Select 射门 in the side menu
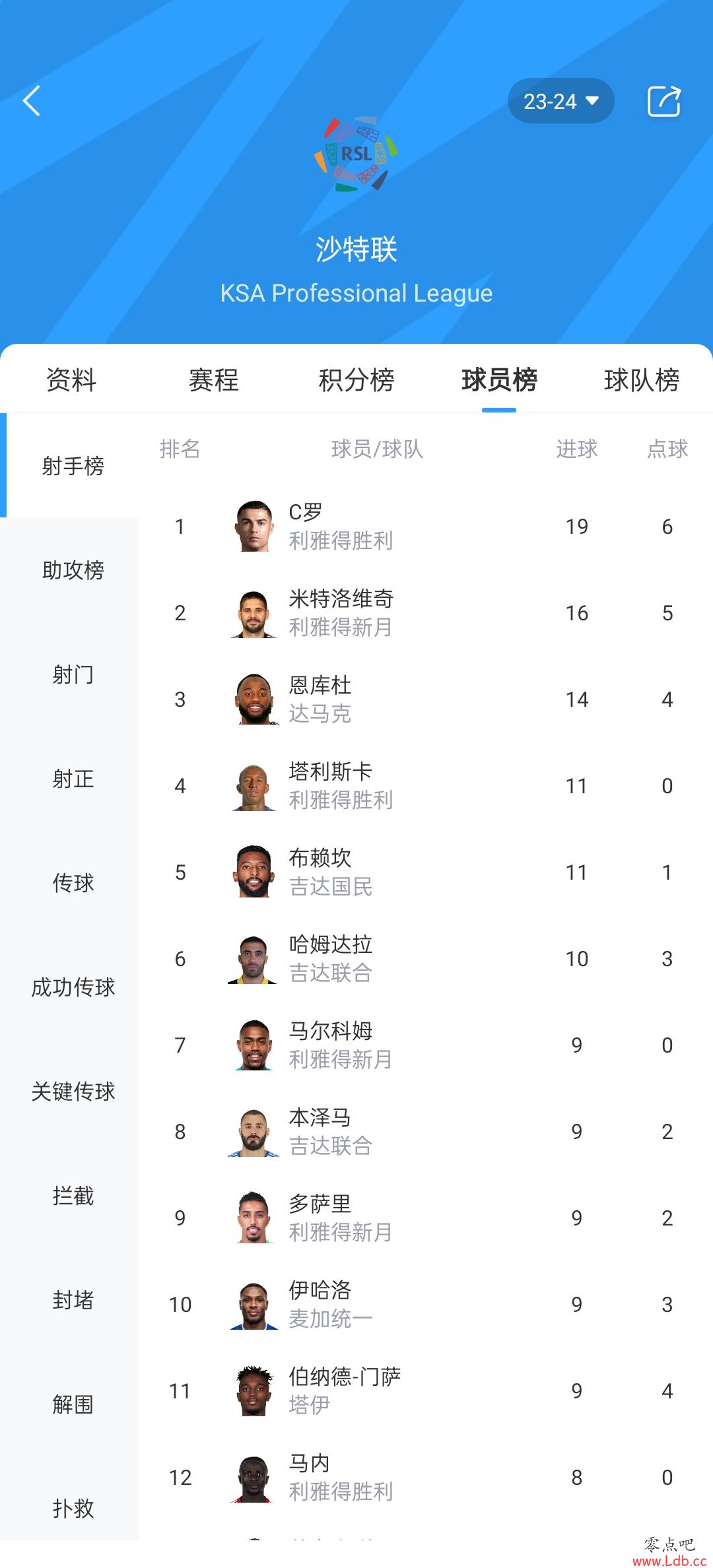 pos(73,674)
